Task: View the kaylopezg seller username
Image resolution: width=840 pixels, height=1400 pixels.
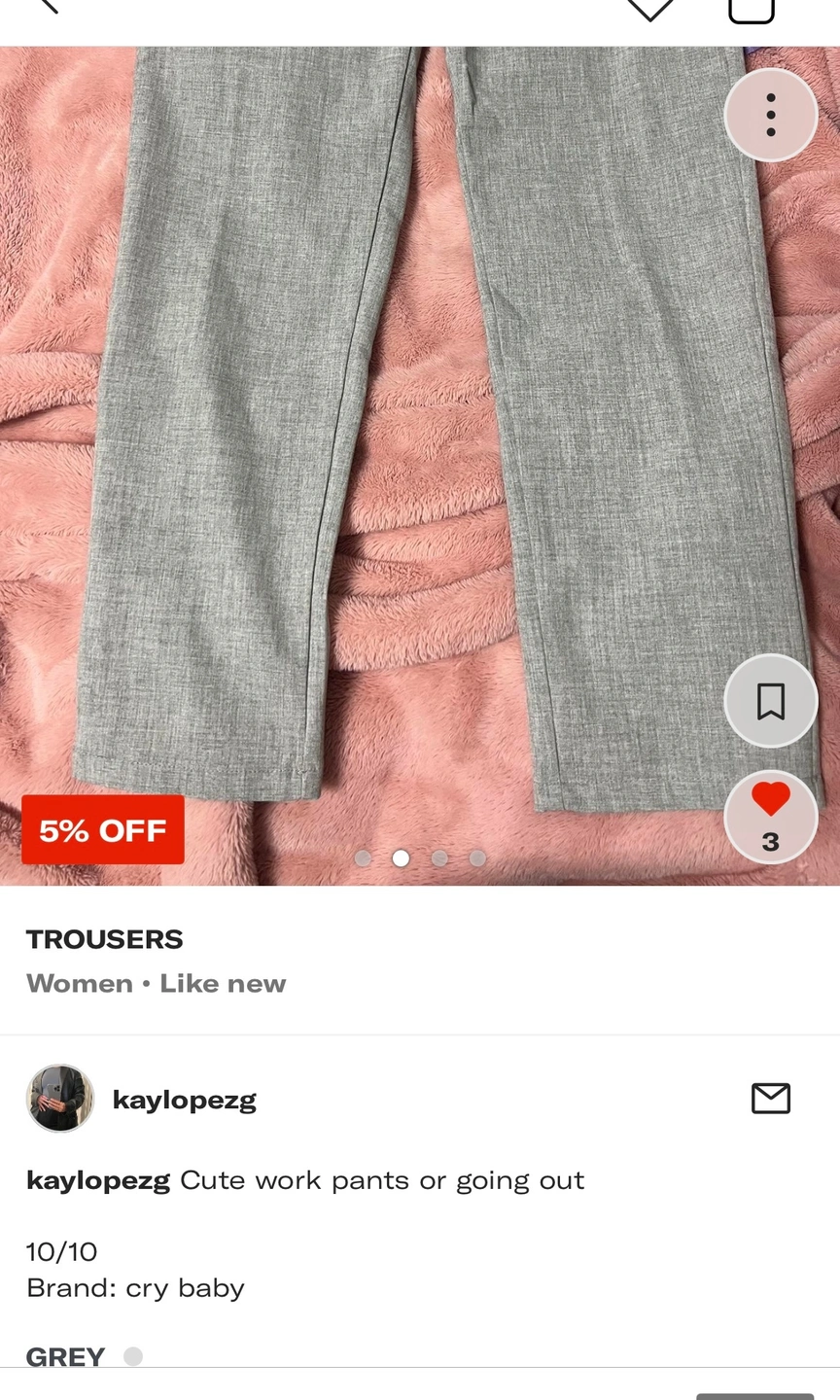Action: click(x=185, y=1100)
